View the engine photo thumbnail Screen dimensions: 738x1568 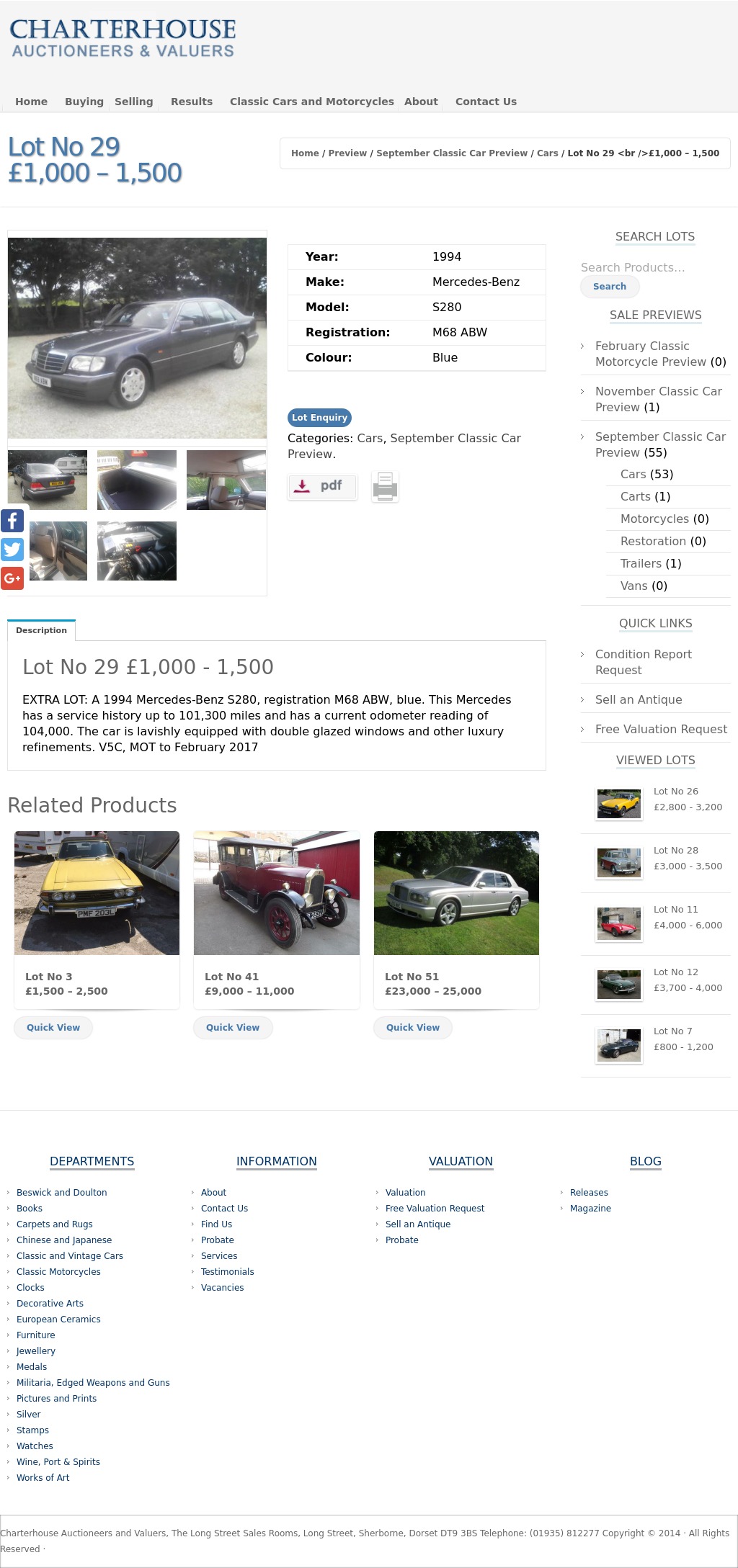pyautogui.click(x=137, y=551)
